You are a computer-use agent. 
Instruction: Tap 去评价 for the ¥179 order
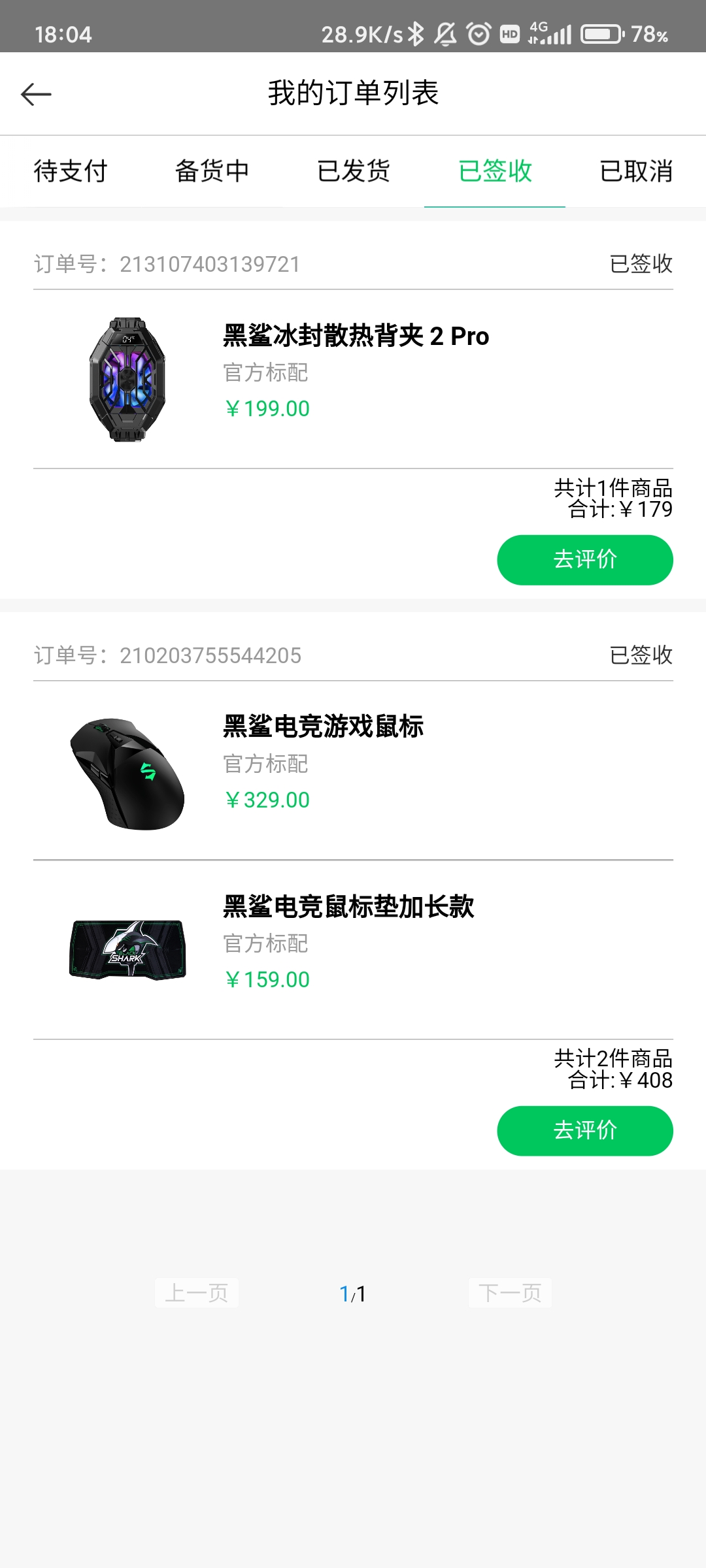click(x=584, y=560)
